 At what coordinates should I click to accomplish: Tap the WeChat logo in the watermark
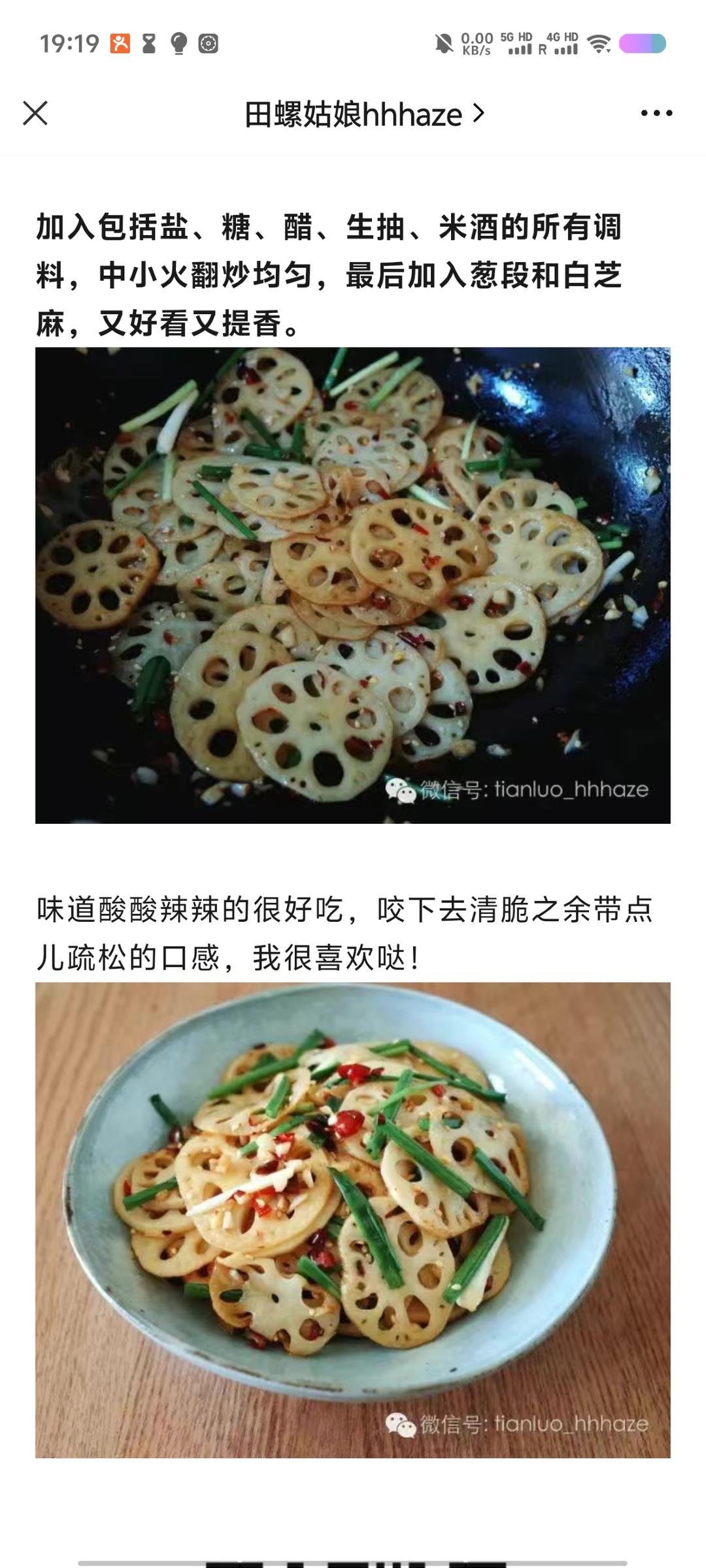coord(401,790)
